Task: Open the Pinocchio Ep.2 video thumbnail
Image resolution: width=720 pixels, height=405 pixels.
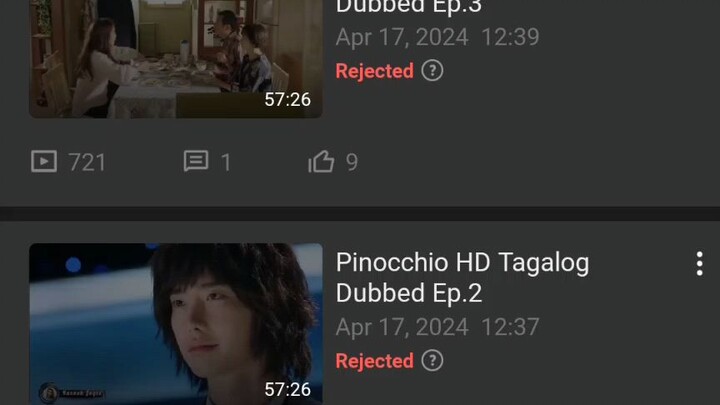Action: (x=176, y=323)
